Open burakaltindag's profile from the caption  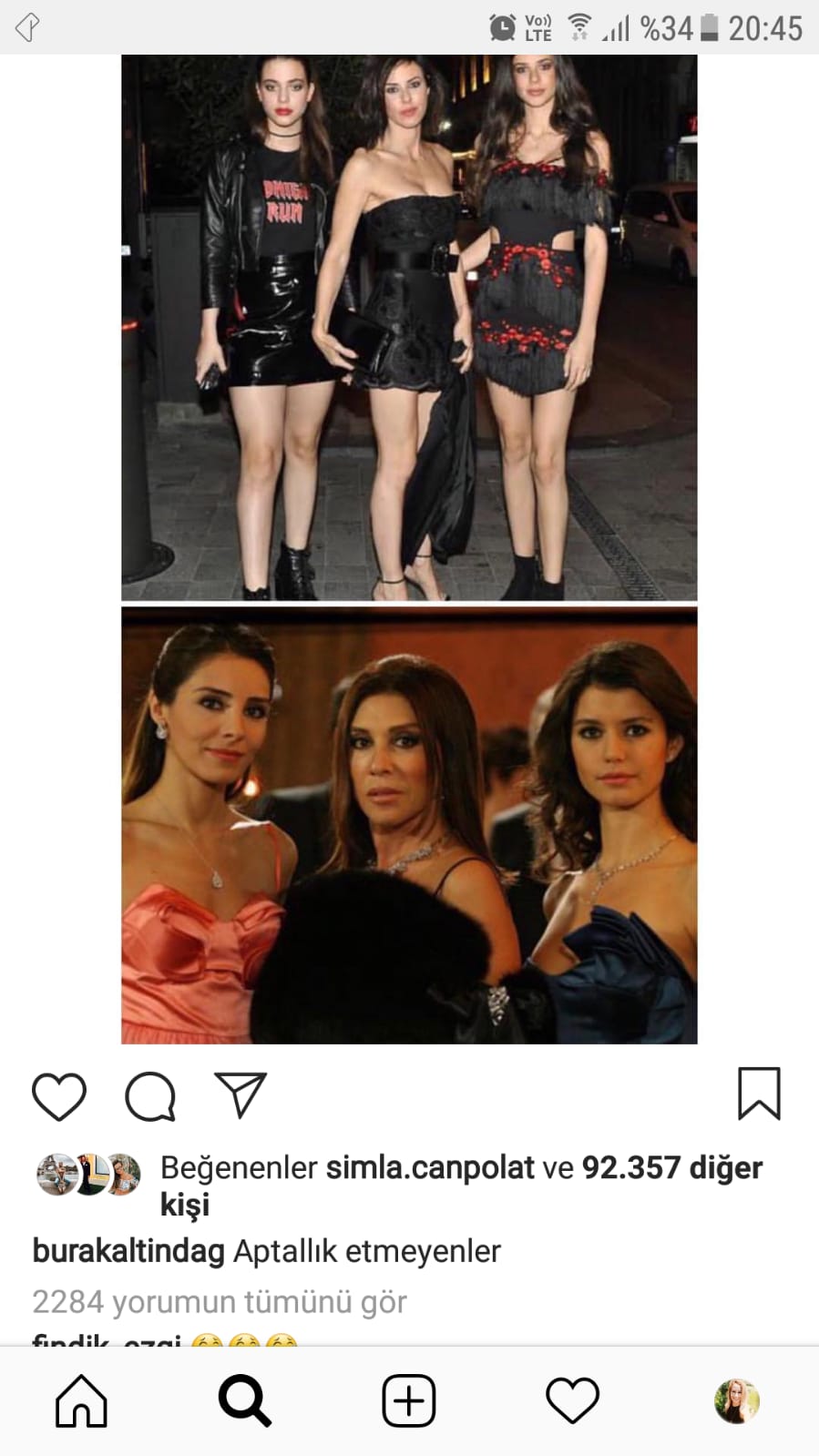coord(128,1251)
